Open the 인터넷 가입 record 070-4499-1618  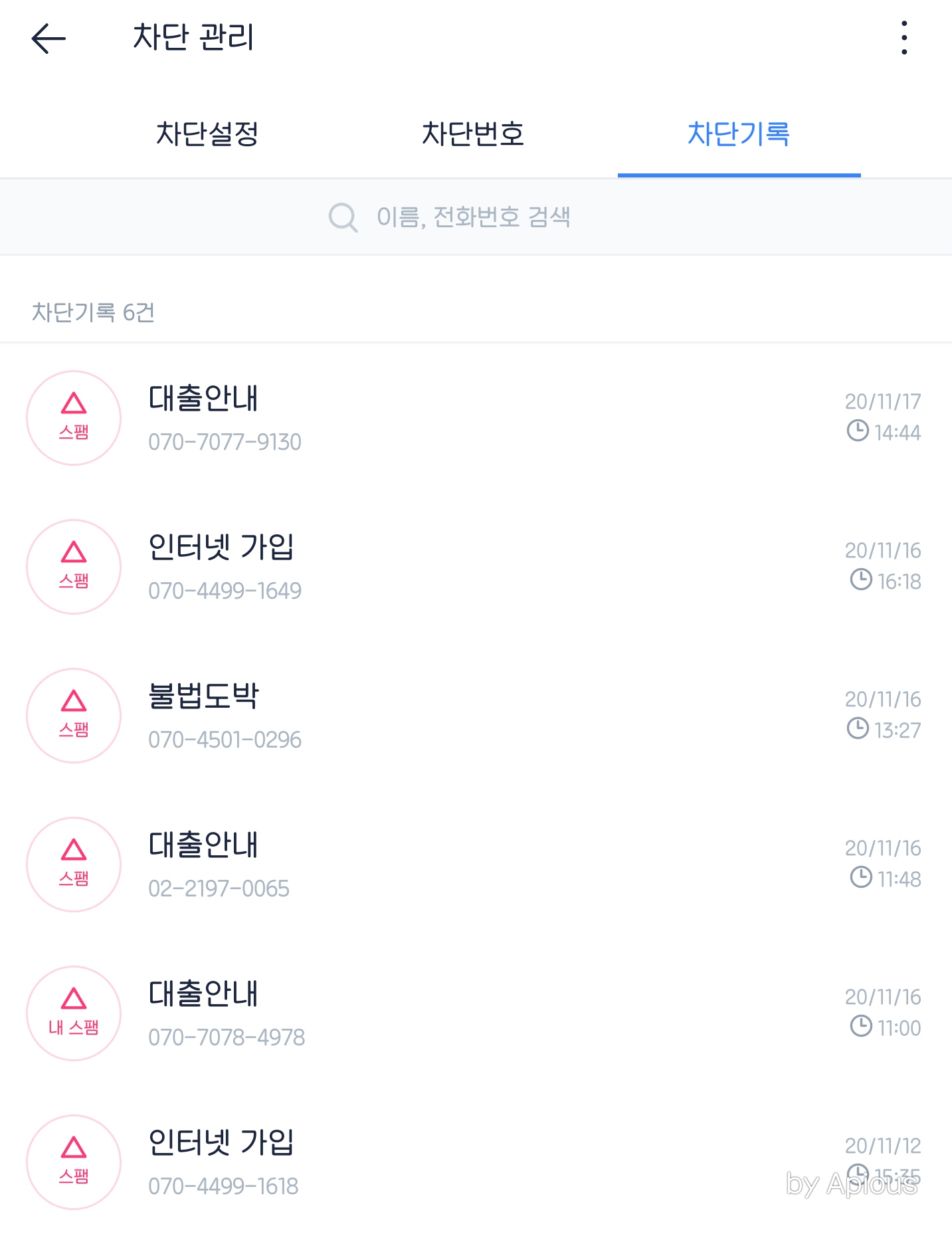(476, 1162)
